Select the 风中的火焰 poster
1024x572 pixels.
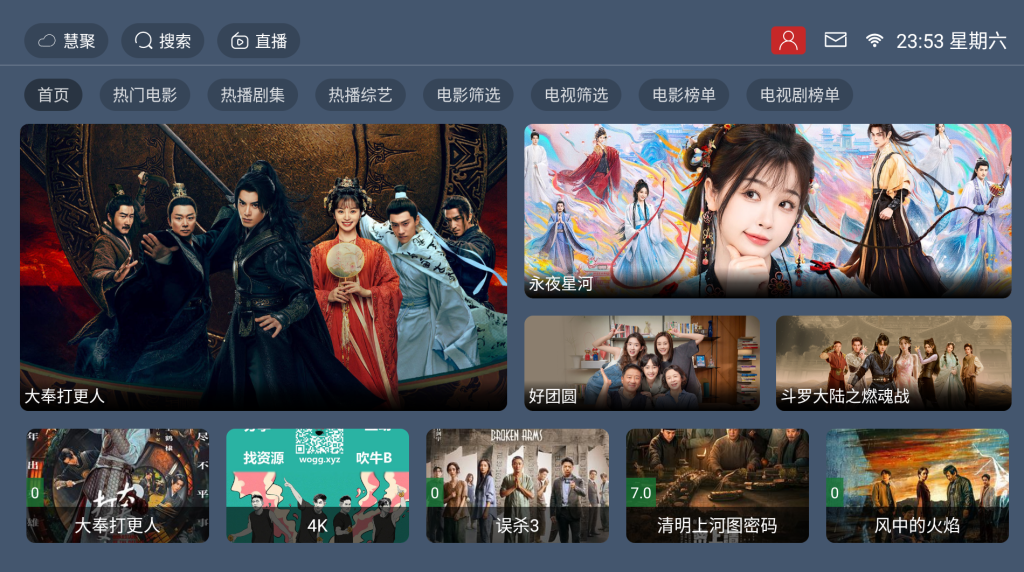click(917, 485)
